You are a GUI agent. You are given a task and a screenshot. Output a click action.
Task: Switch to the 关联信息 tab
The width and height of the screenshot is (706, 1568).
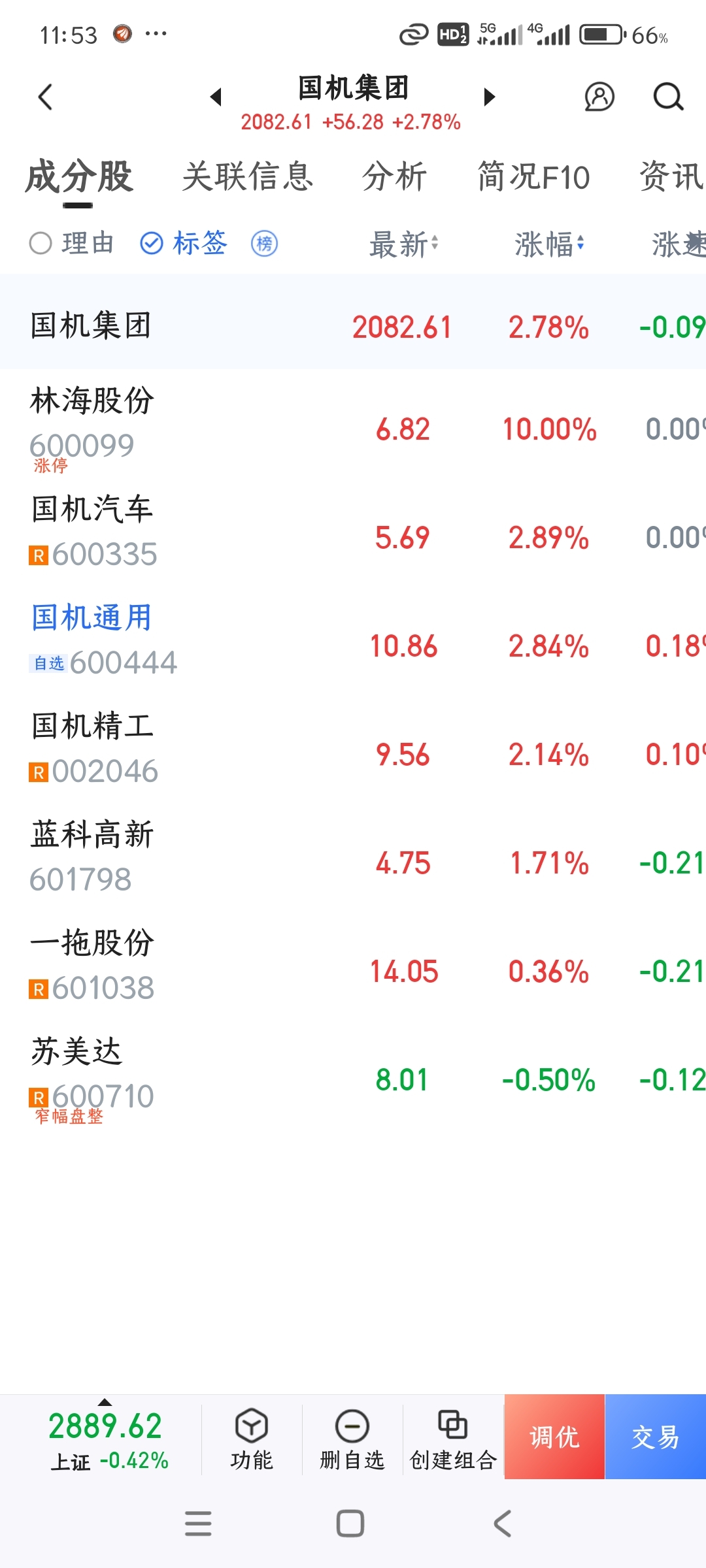click(247, 177)
